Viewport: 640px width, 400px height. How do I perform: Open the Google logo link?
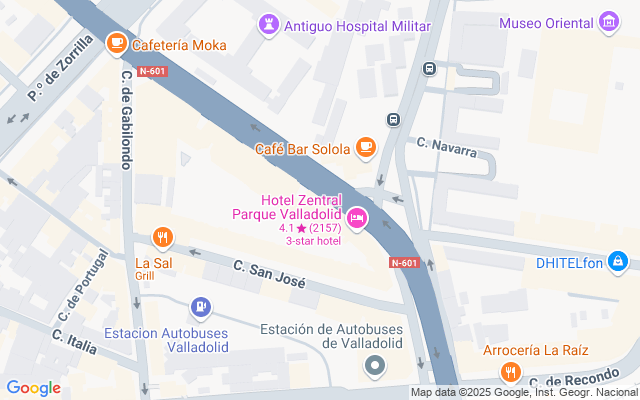[x=33, y=388]
